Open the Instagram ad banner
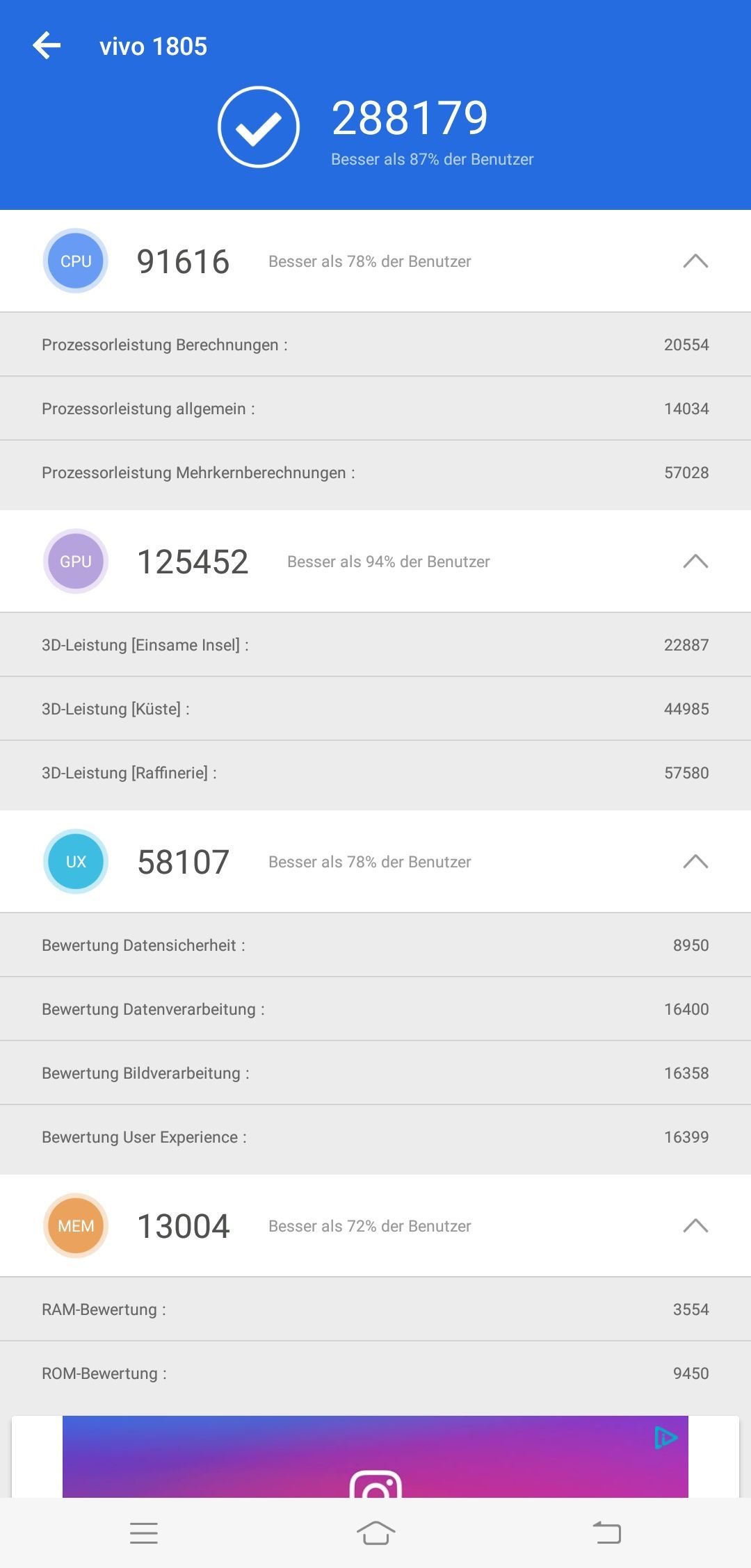Viewport: 751px width, 1568px height. (x=375, y=1456)
